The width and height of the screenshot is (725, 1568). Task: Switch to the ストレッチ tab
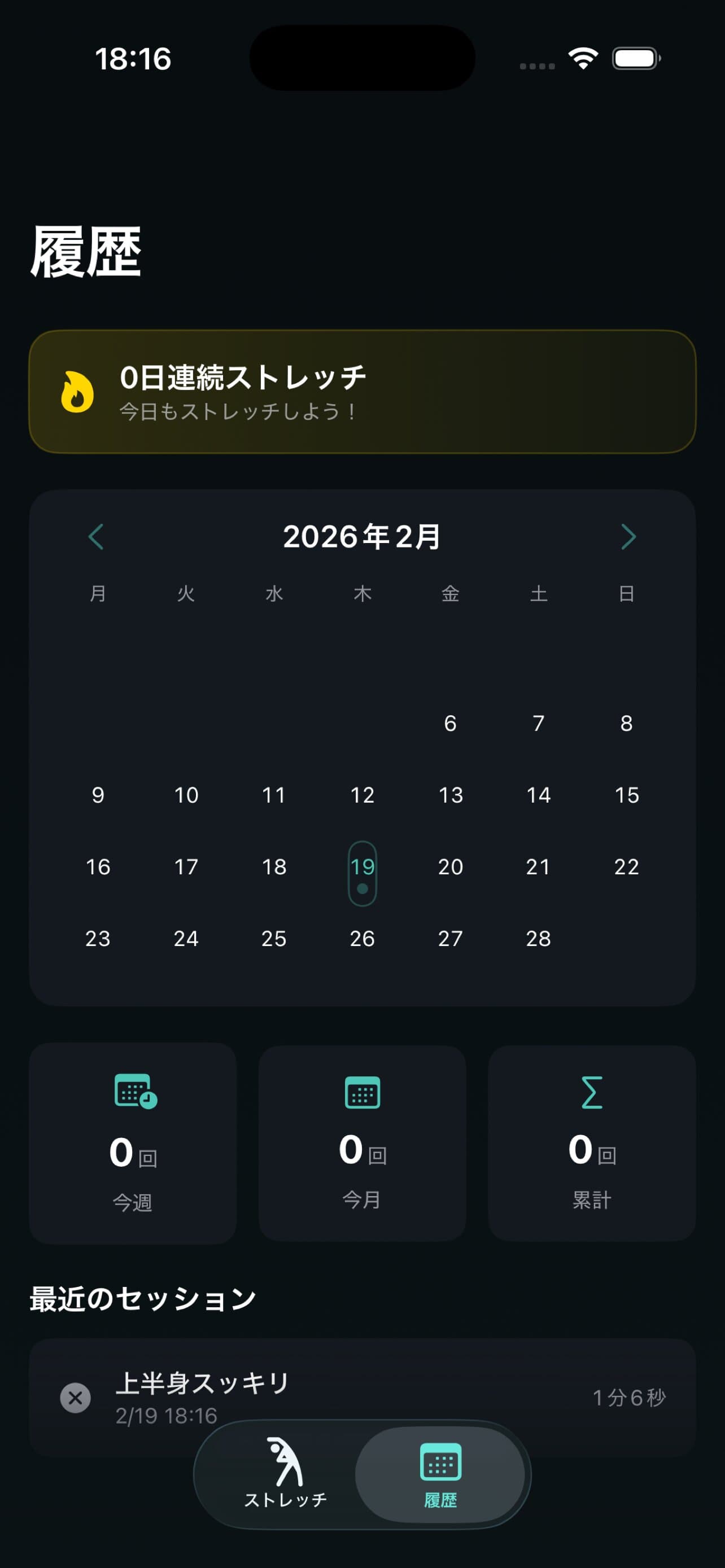[286, 1474]
